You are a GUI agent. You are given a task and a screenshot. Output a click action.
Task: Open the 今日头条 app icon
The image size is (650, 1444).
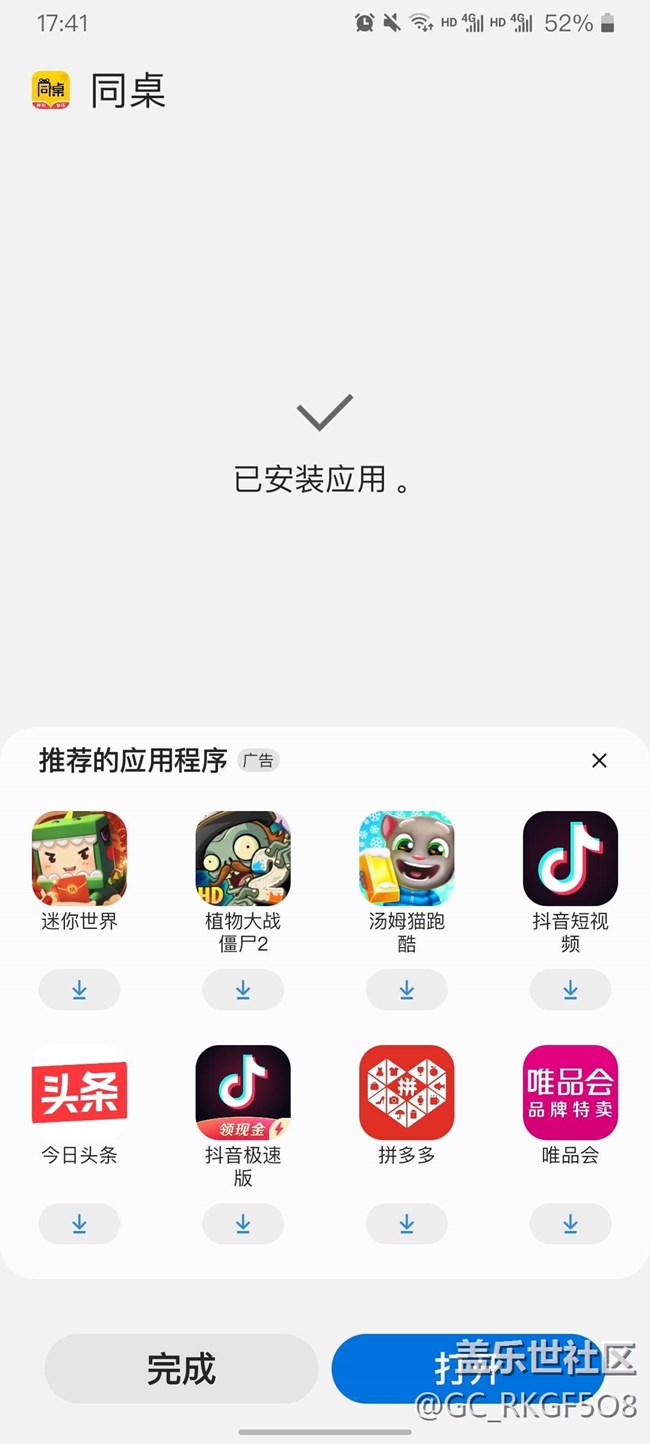pyautogui.click(x=79, y=1092)
